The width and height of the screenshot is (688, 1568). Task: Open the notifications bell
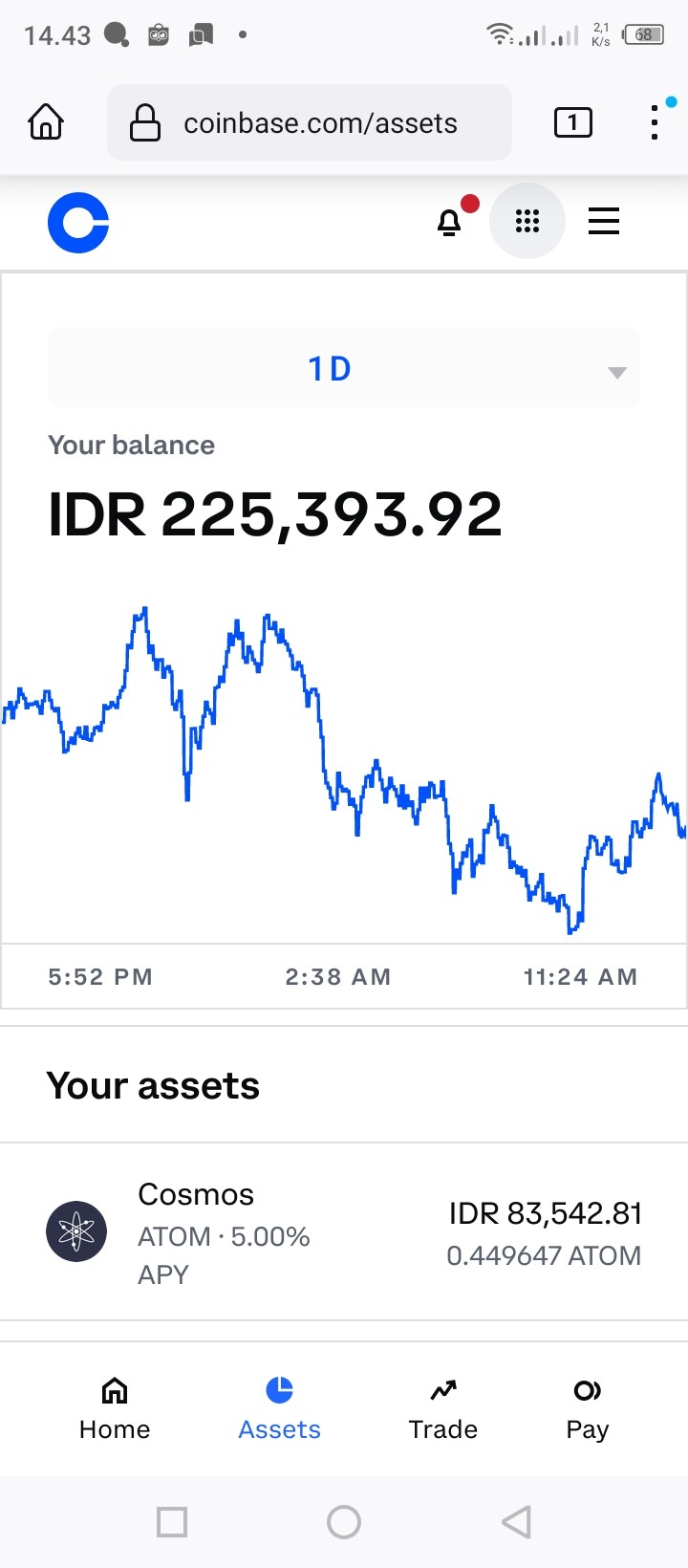coord(449,222)
